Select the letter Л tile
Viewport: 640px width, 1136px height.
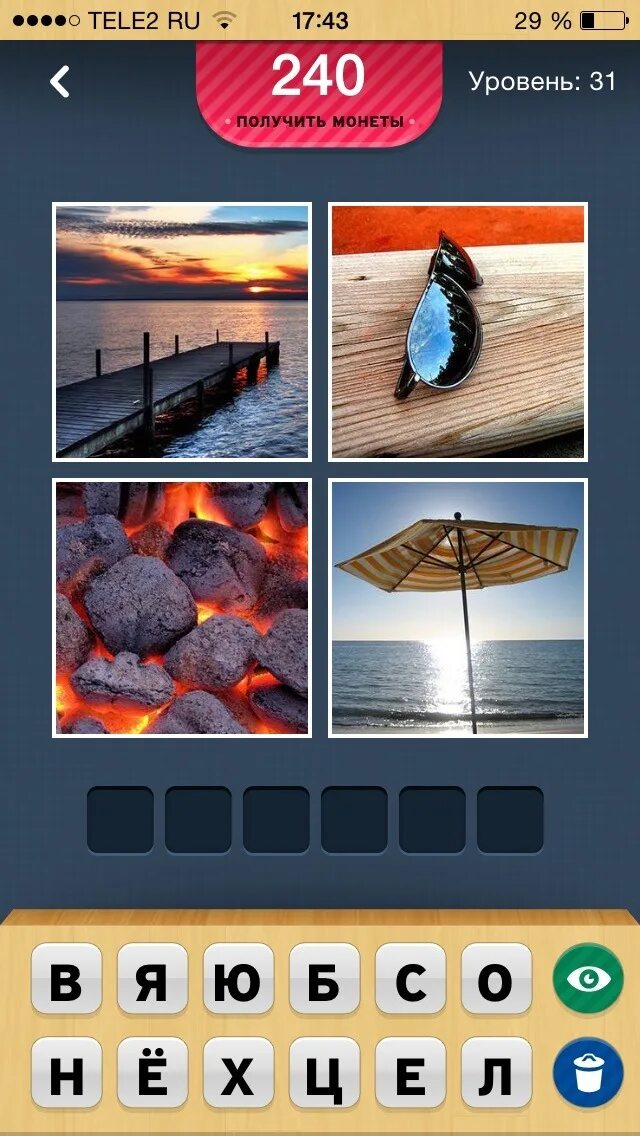tap(497, 1074)
